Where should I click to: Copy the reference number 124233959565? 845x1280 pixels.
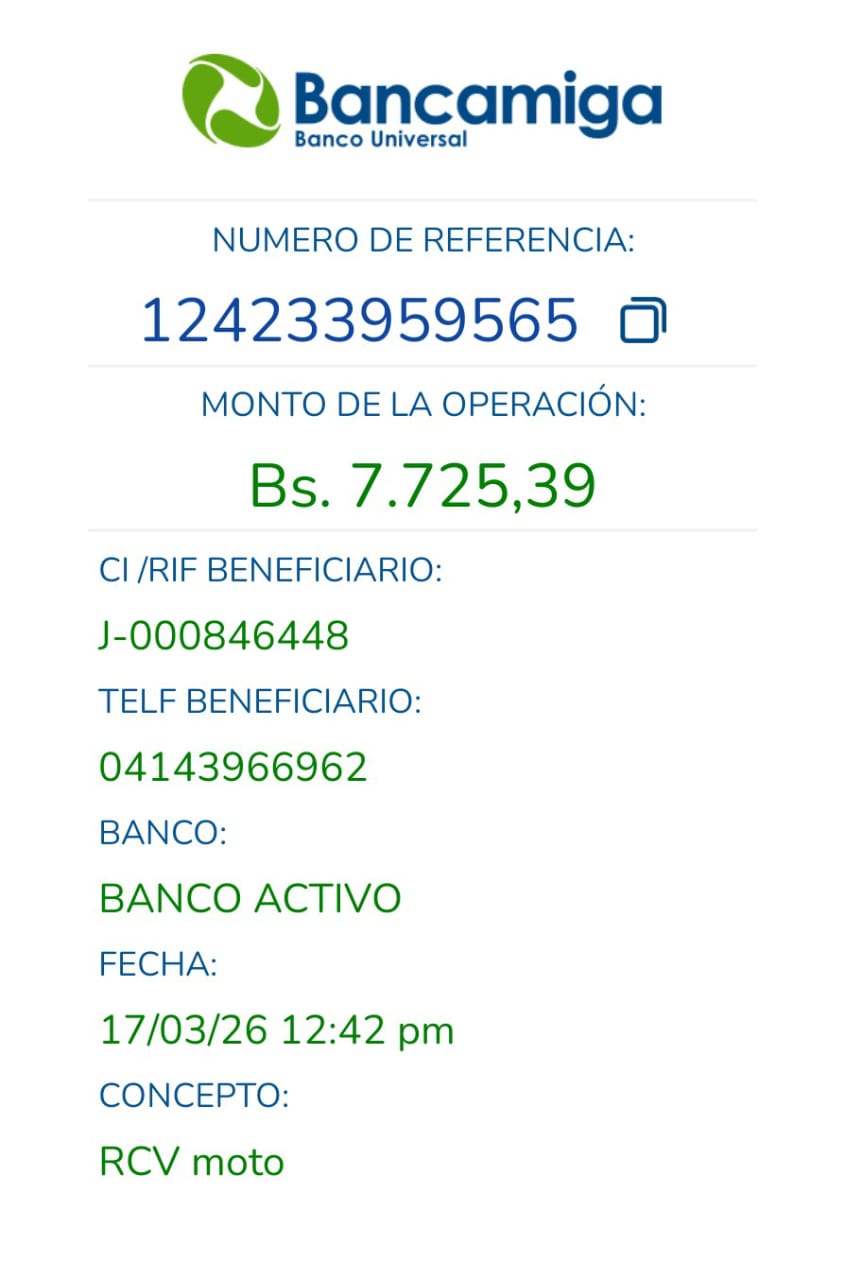tap(643, 321)
